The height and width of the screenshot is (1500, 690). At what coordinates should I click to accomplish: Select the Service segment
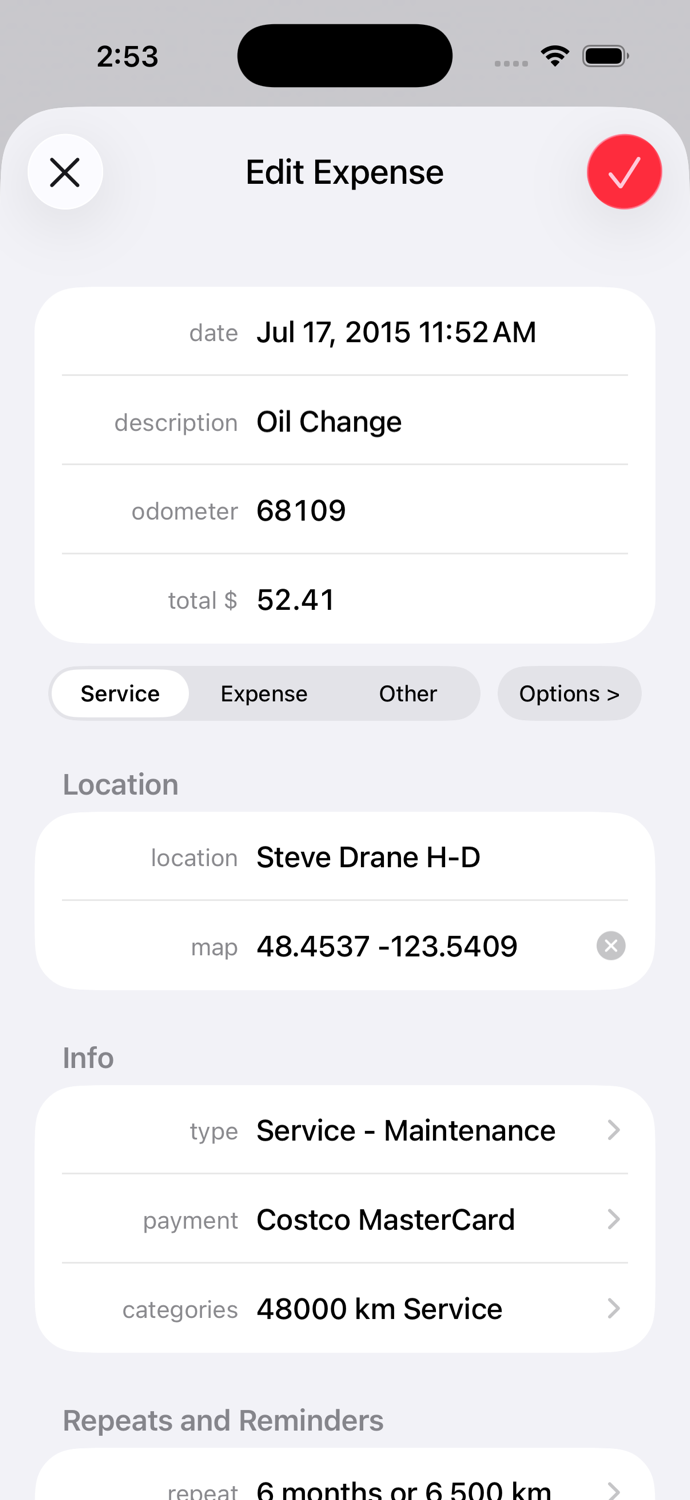pyautogui.click(x=120, y=693)
